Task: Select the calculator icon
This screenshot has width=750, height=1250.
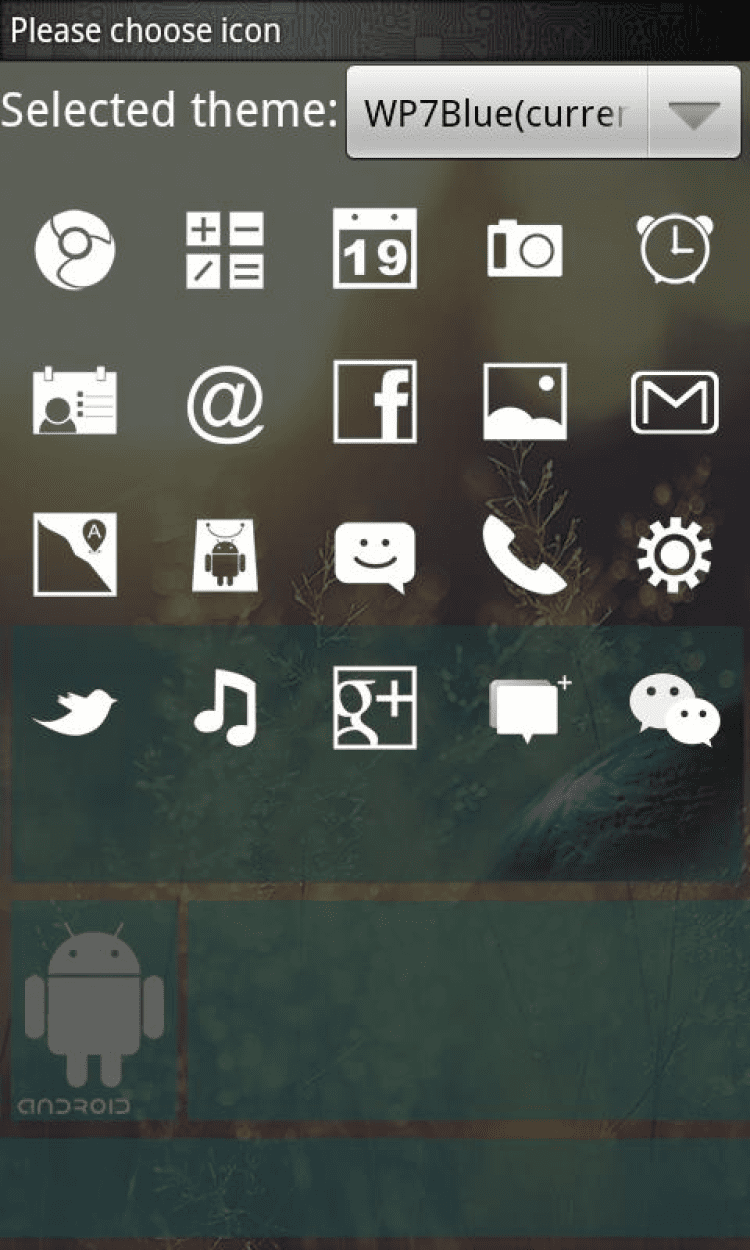Action: (225, 249)
